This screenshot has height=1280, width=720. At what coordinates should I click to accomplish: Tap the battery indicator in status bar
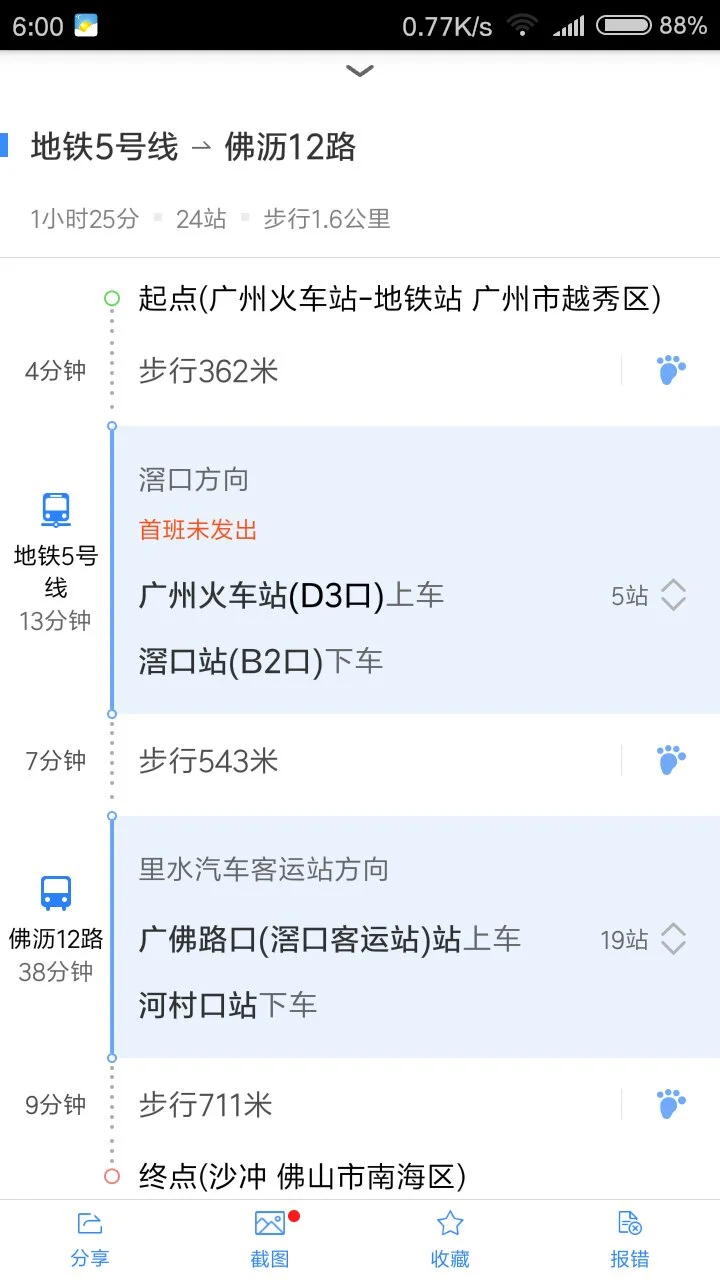pos(625,26)
